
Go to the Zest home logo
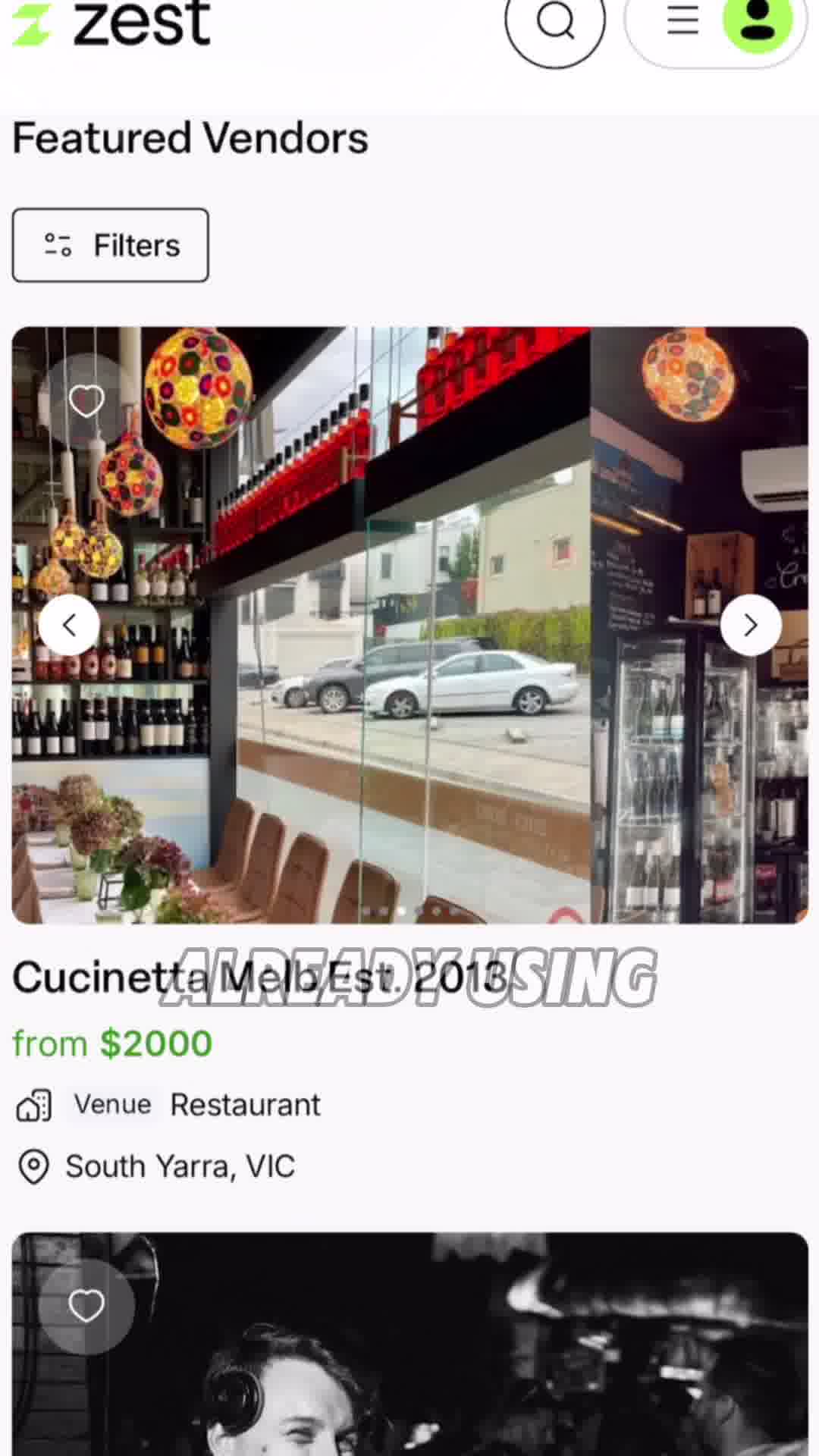point(111,23)
